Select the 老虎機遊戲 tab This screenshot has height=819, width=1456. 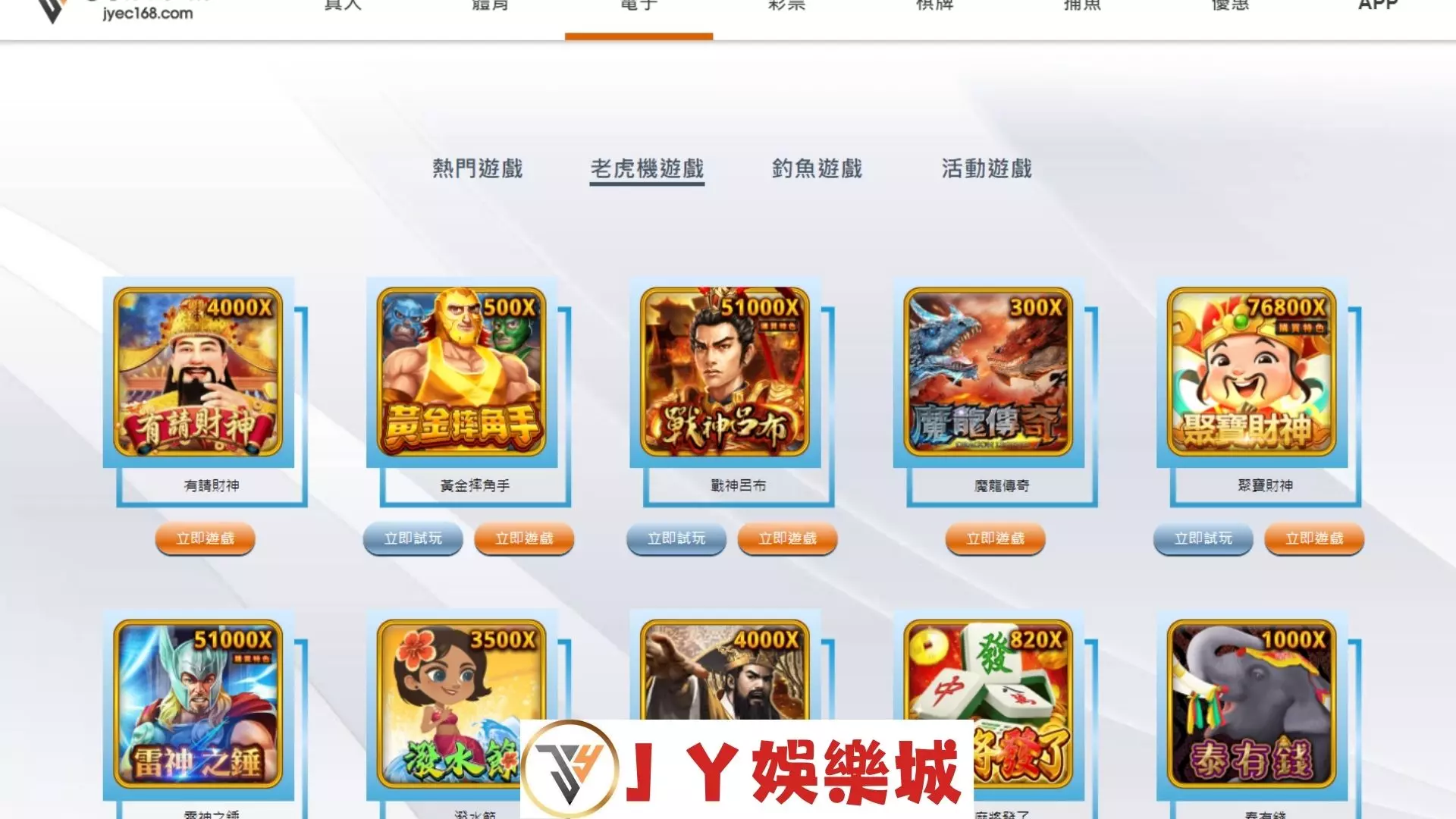coord(647,168)
